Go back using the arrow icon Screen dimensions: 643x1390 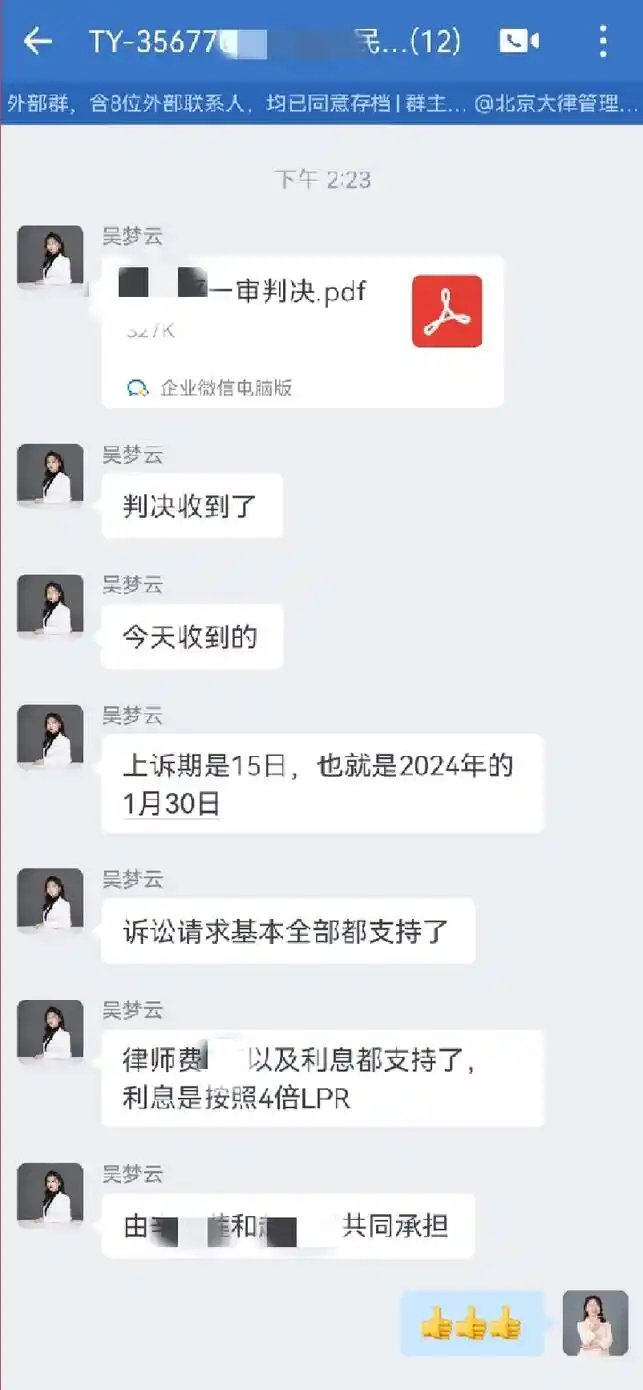[38, 41]
